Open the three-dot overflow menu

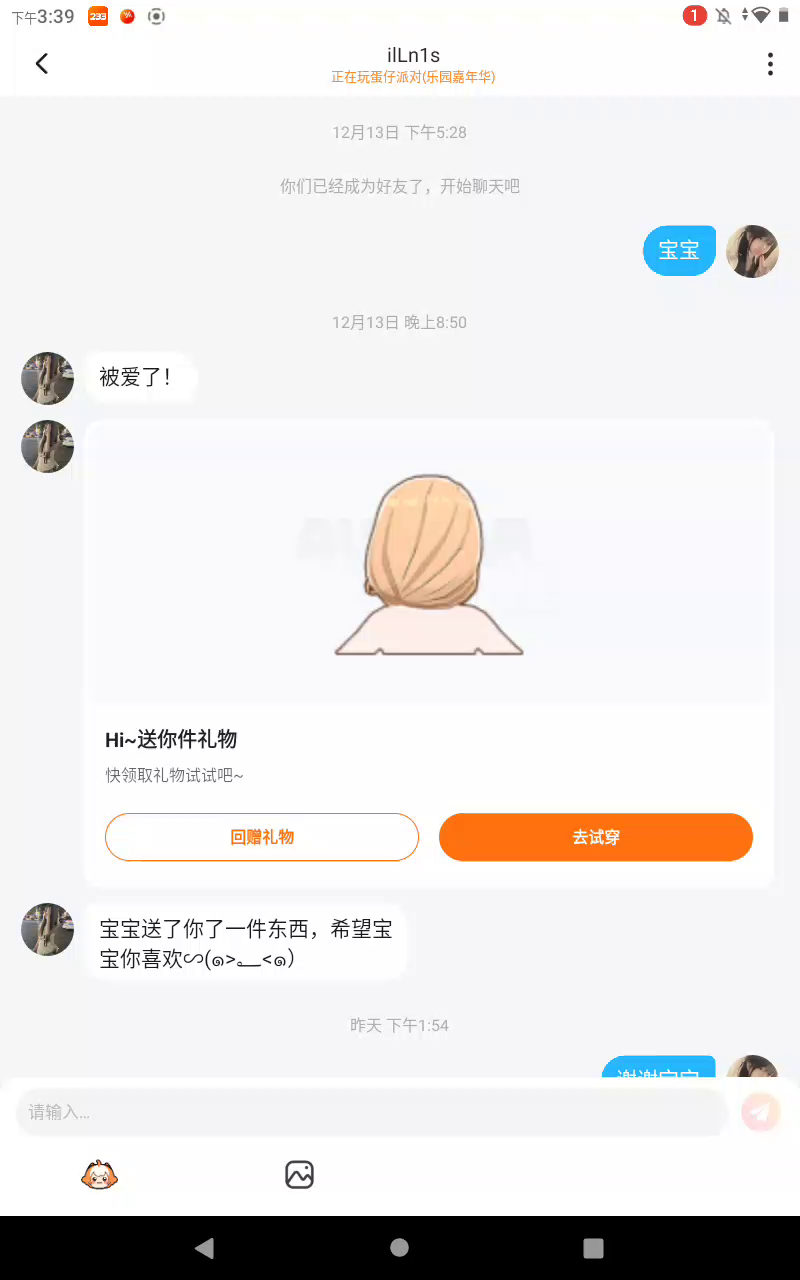pyautogui.click(x=770, y=64)
